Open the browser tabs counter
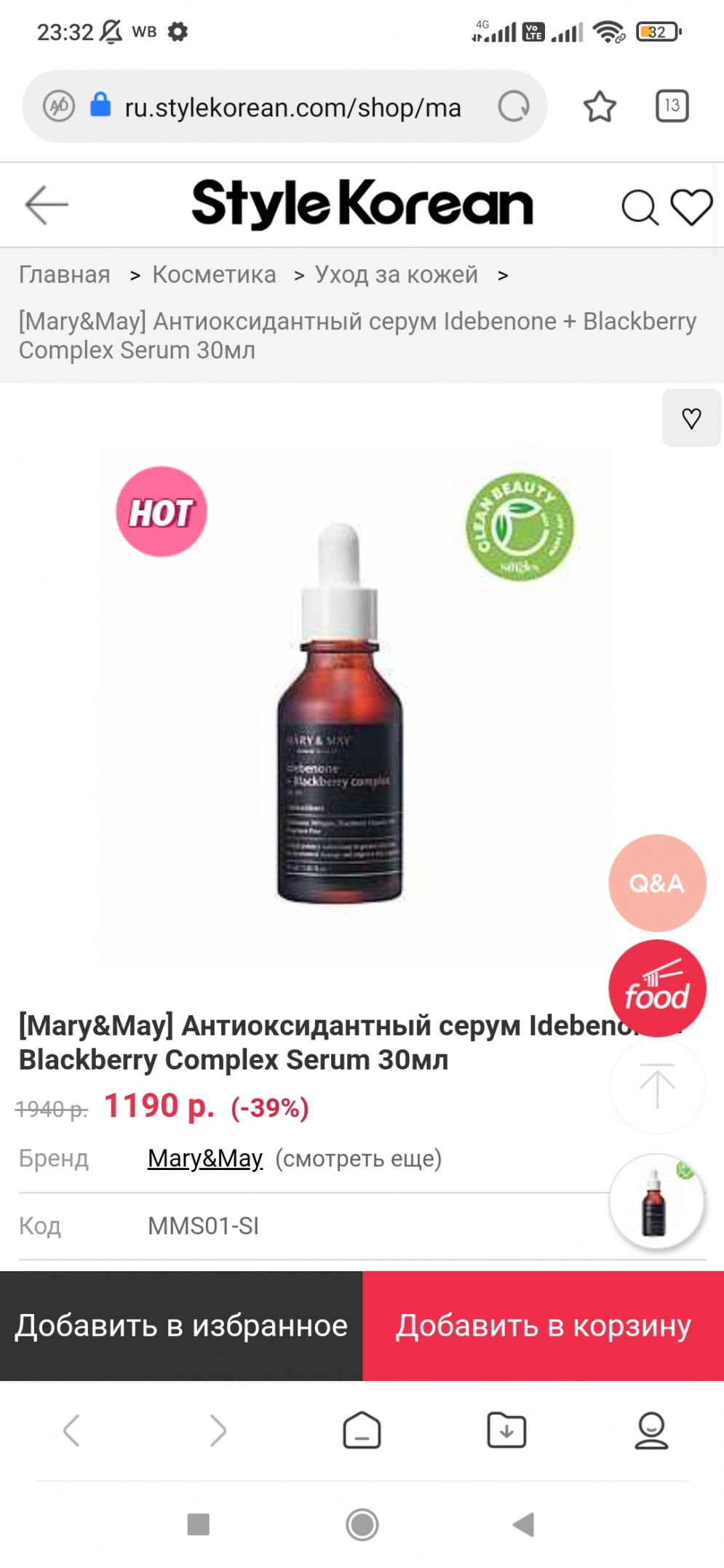The width and height of the screenshot is (724, 1568). tap(672, 106)
